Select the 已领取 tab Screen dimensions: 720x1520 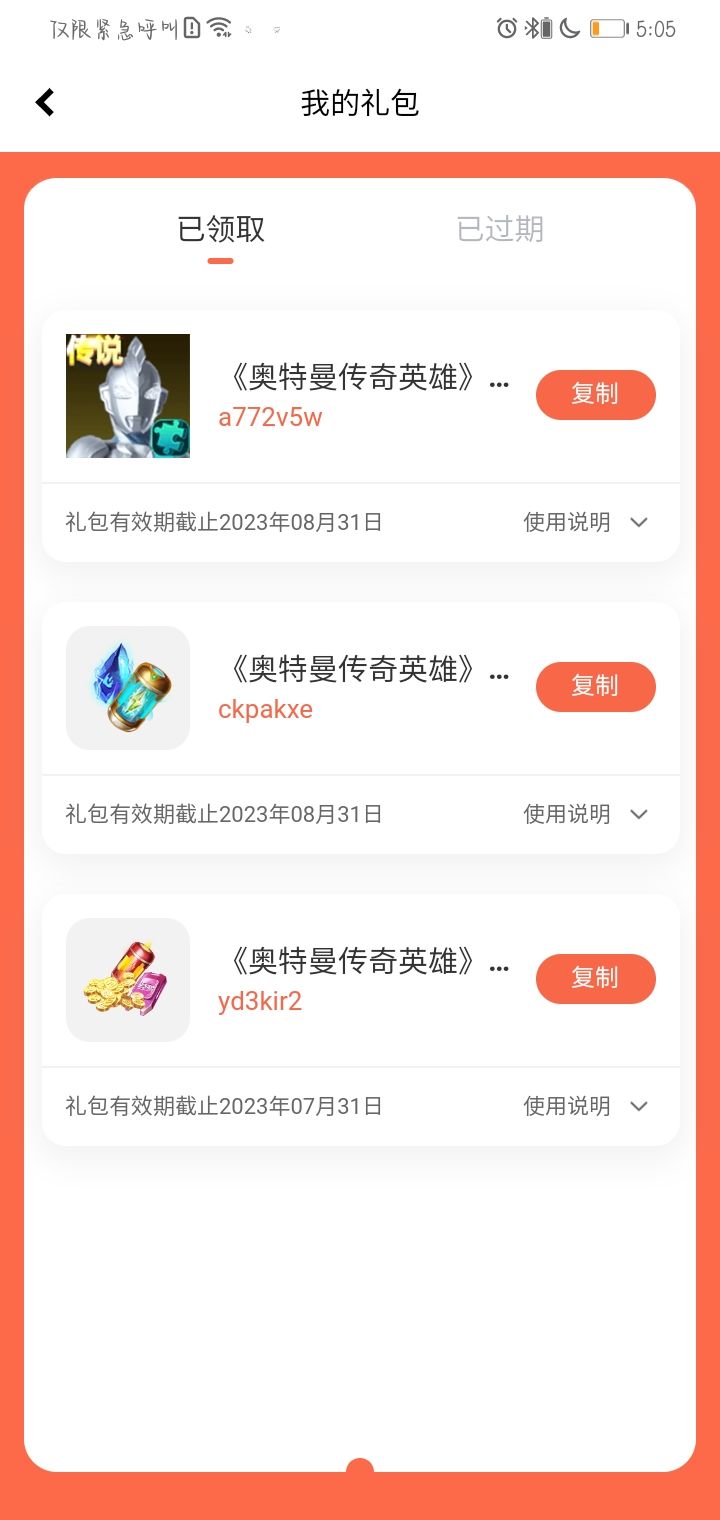point(221,229)
